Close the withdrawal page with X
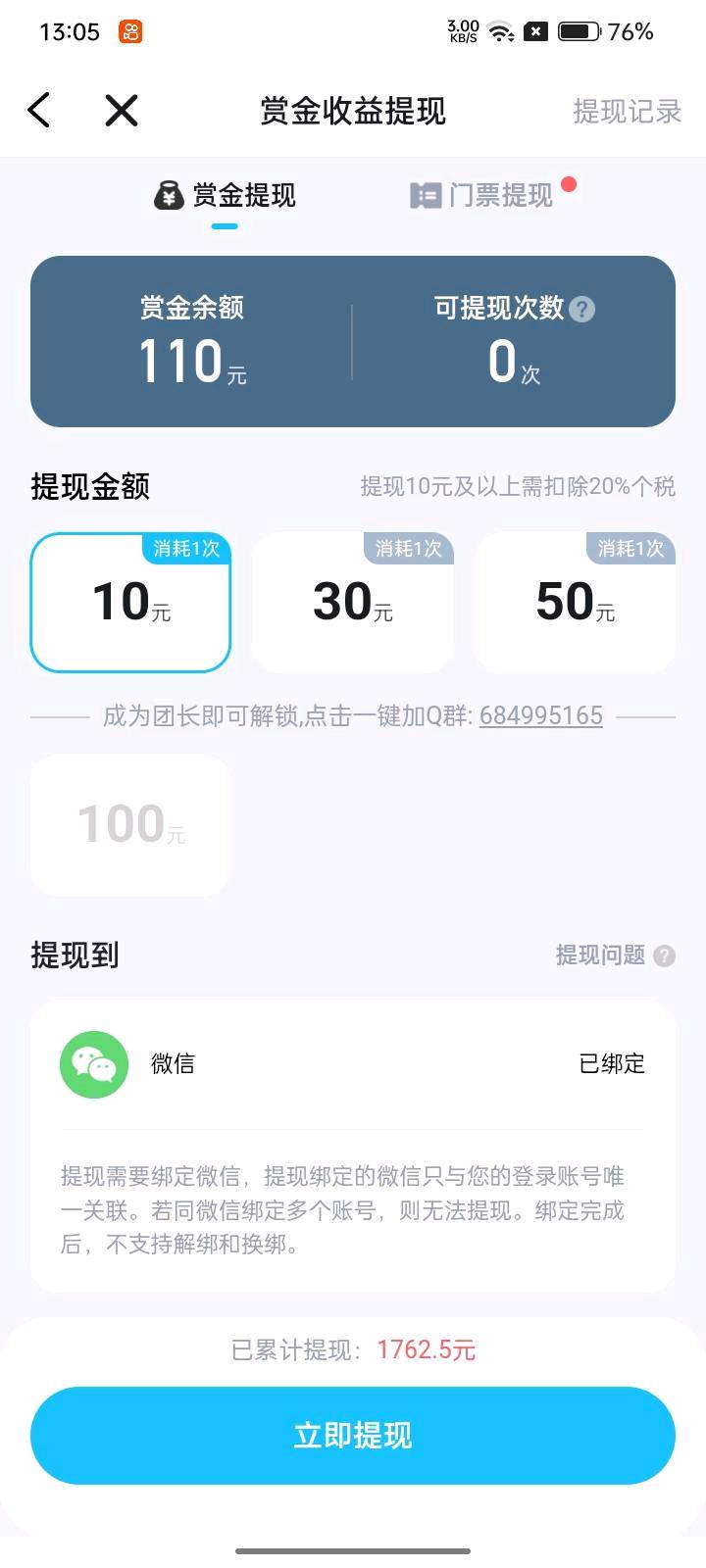Viewport: 706px width, 1568px height. click(122, 110)
